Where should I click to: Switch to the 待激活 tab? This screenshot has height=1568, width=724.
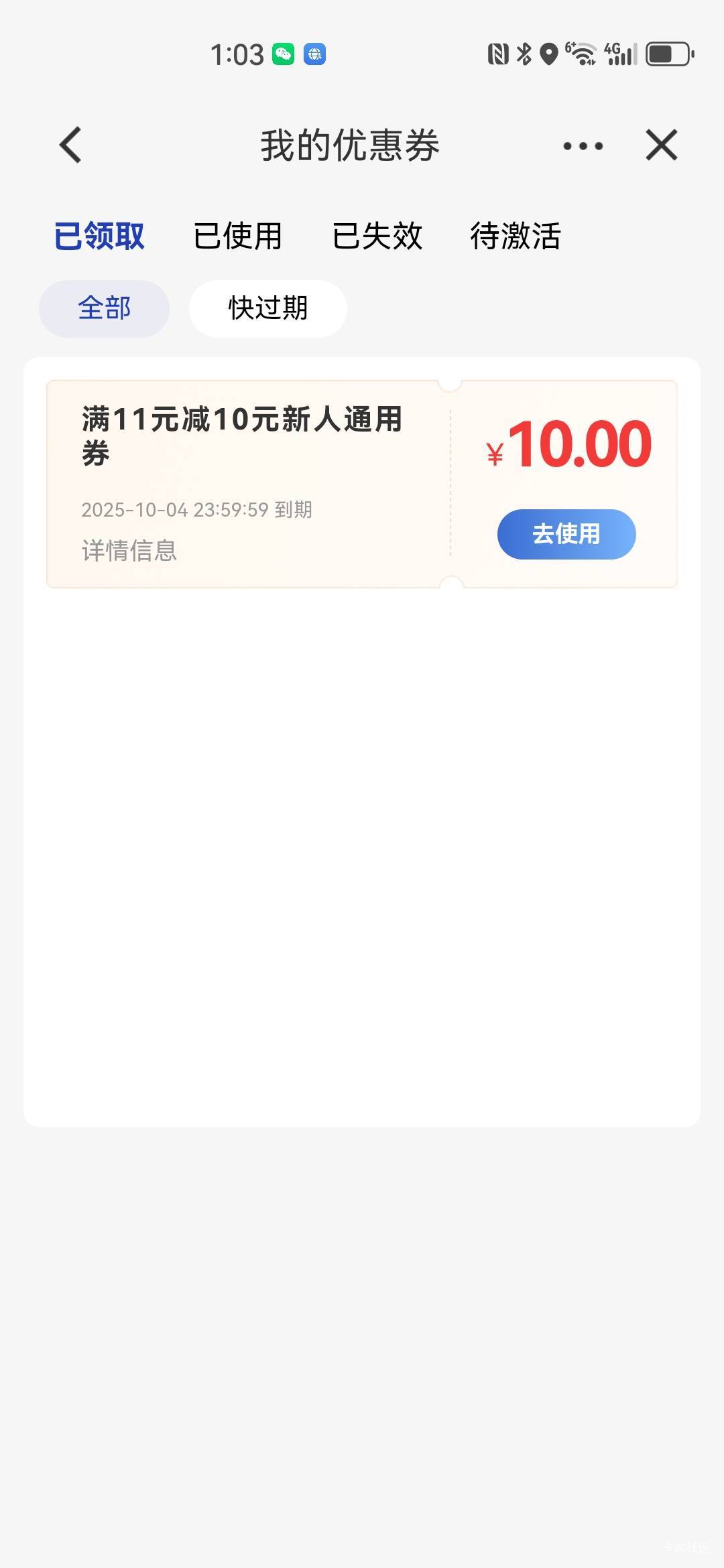point(516,236)
